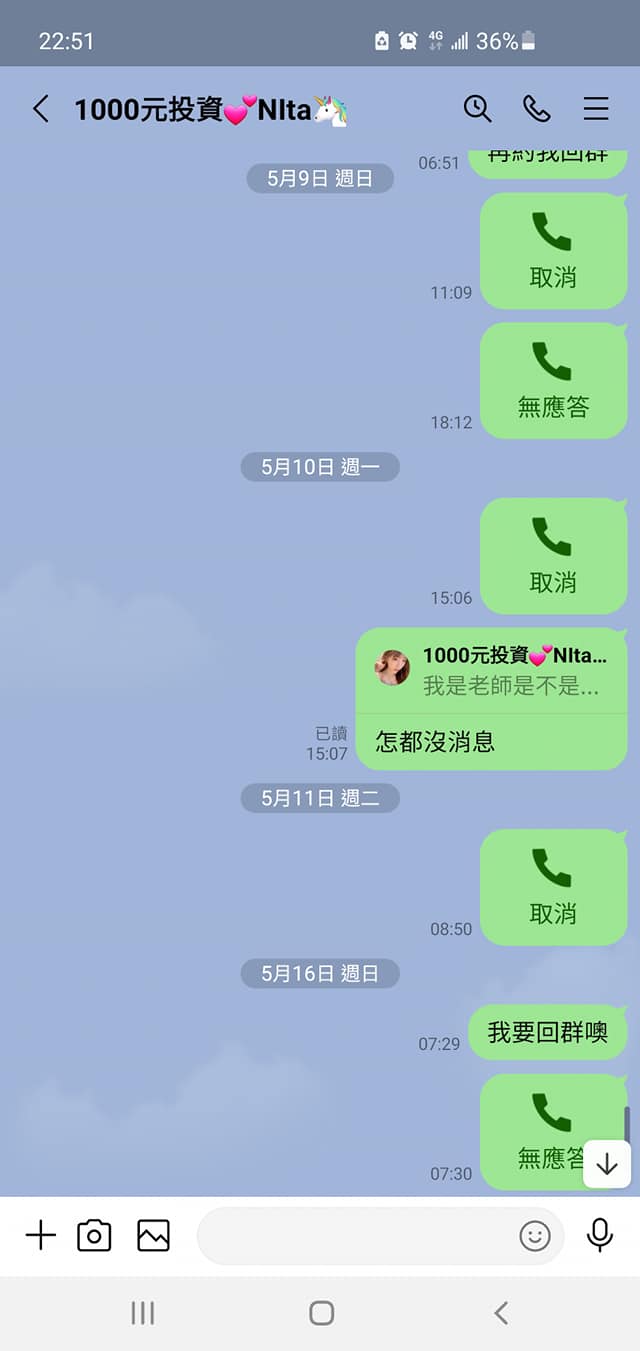
Task: Go to the home screen
Action: pos(321,1313)
